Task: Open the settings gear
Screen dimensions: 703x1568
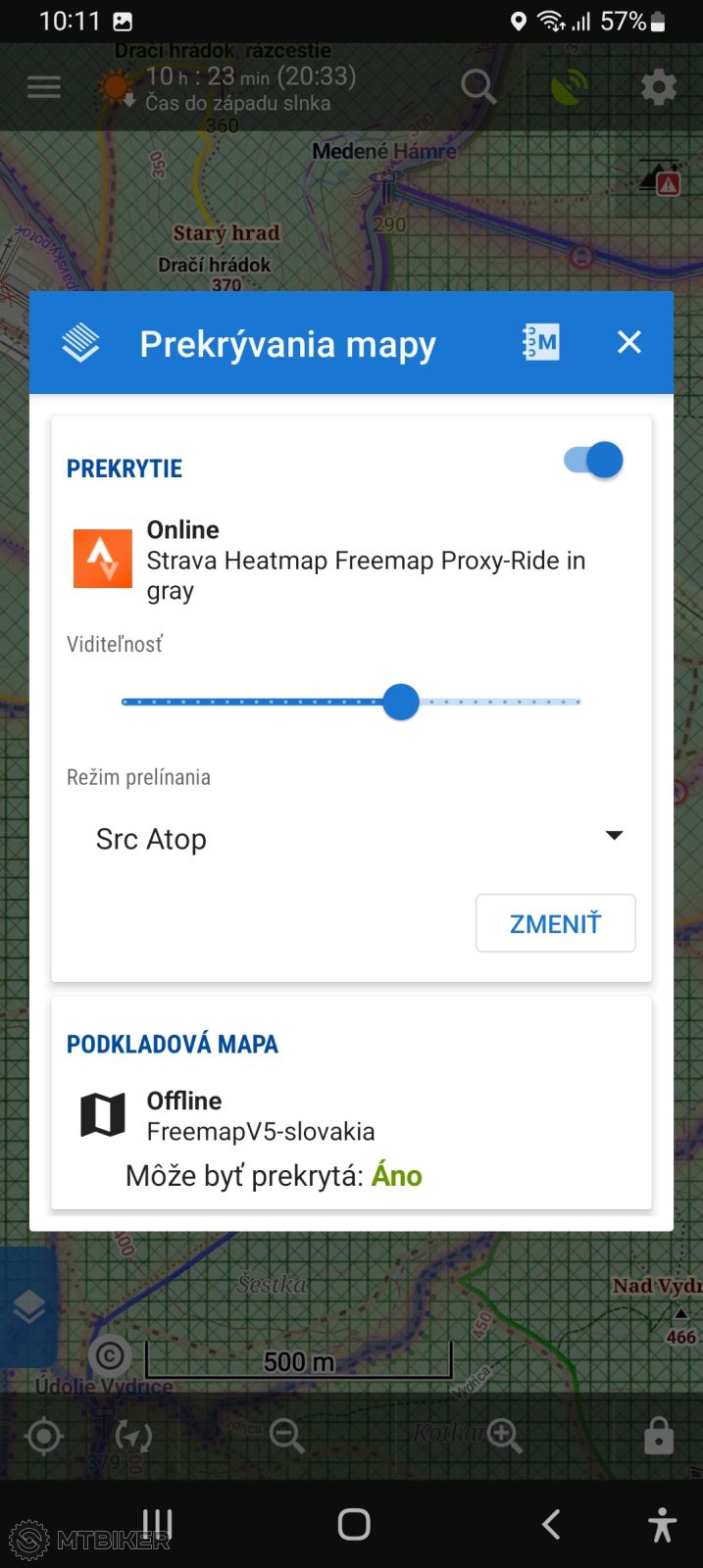Action: pyautogui.click(x=658, y=87)
